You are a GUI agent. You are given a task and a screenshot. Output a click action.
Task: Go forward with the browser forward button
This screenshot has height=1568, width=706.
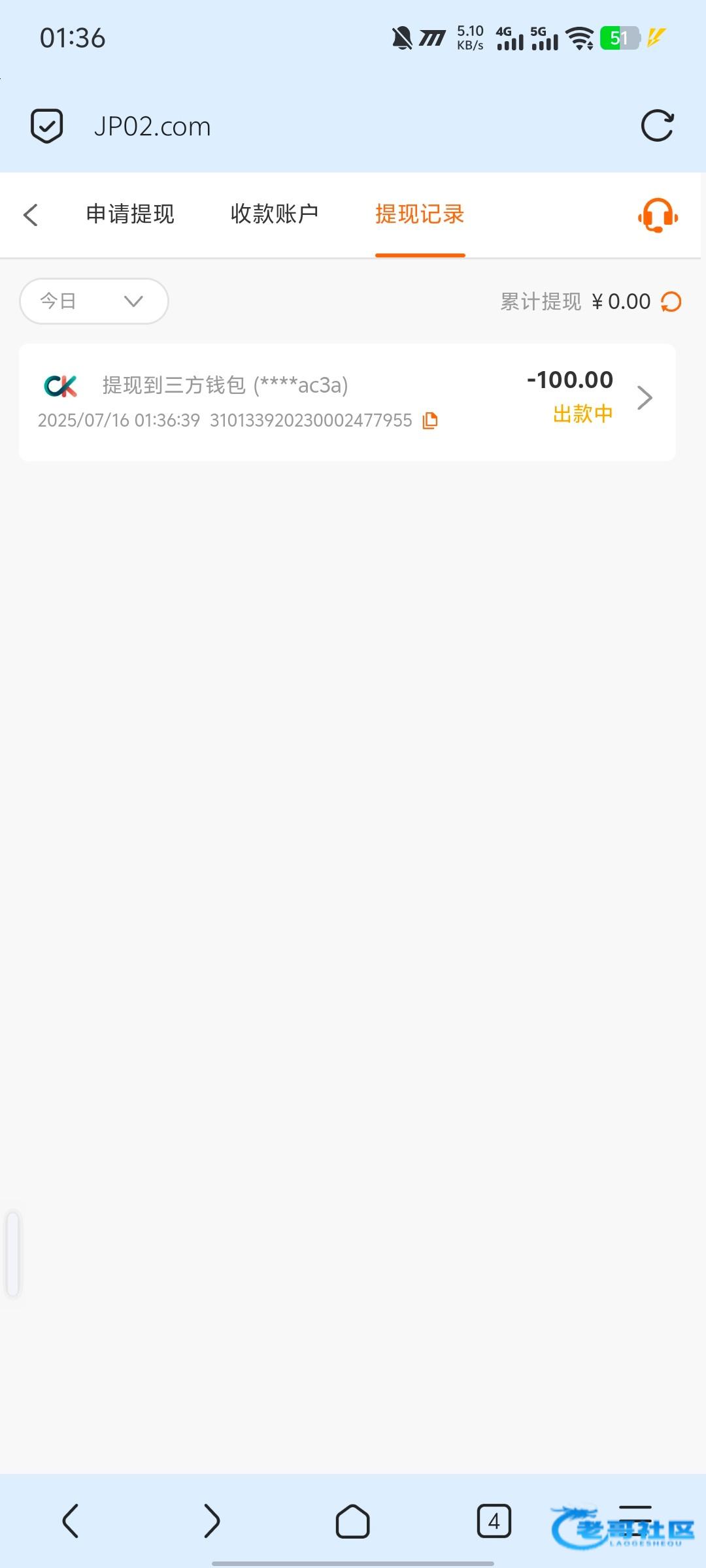click(211, 1521)
